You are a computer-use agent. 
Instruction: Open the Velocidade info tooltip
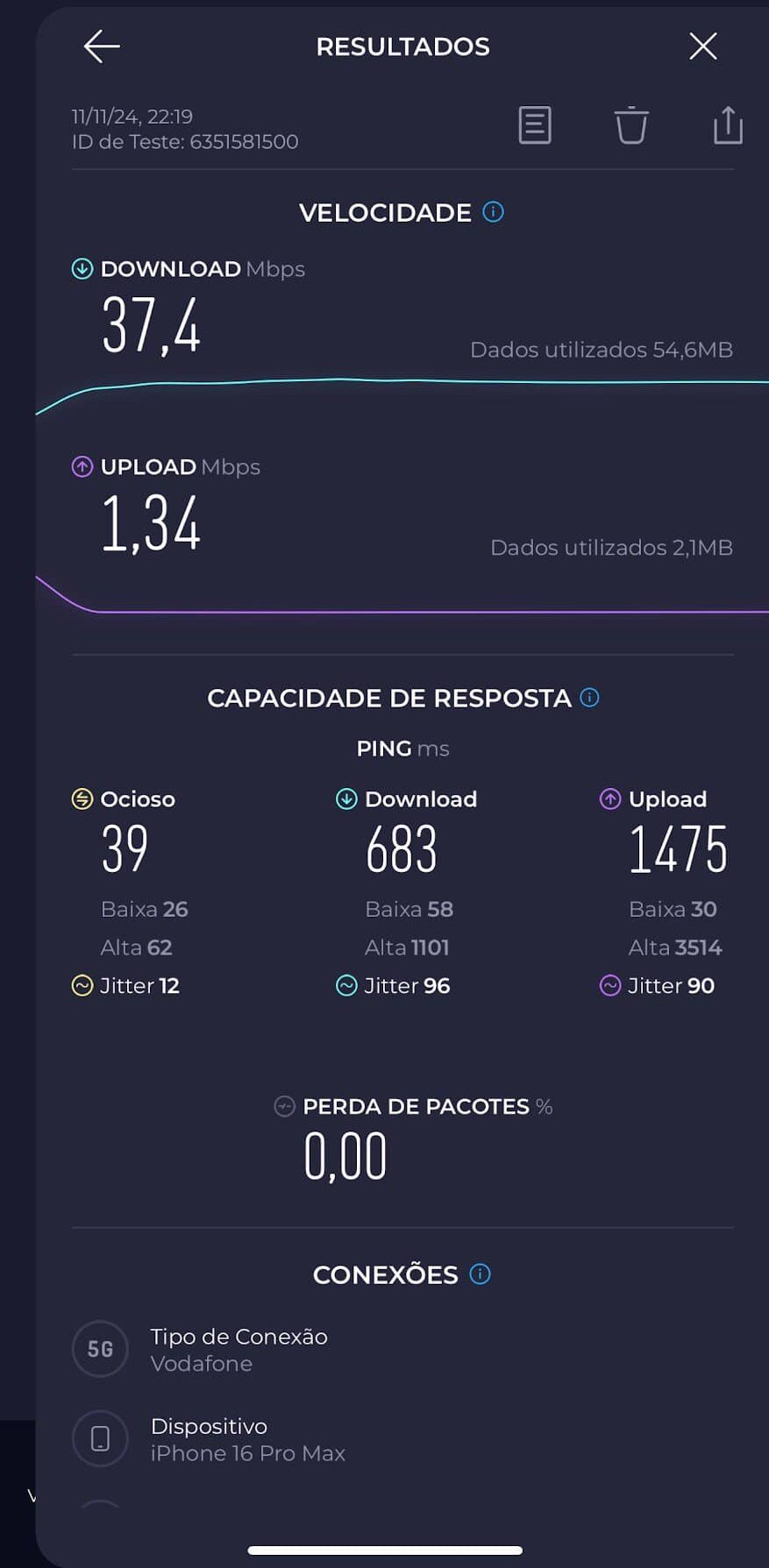pyautogui.click(x=493, y=211)
